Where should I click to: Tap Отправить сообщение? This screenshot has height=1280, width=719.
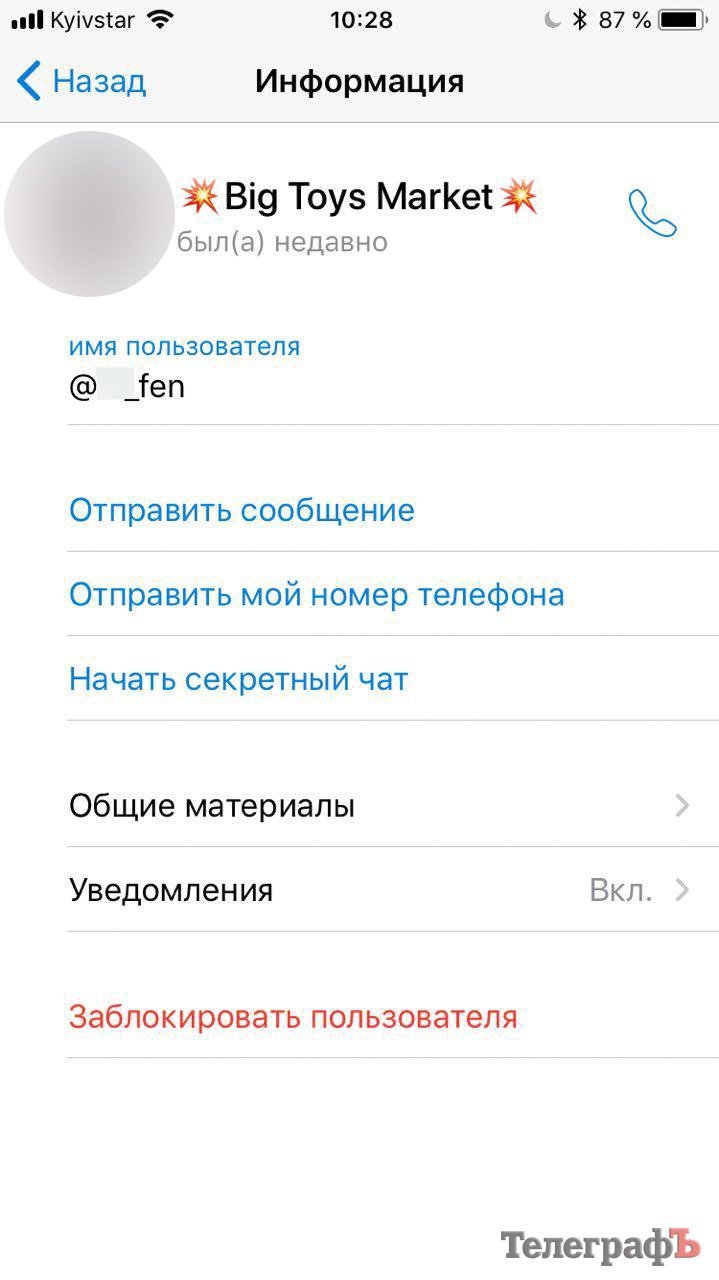pos(241,510)
